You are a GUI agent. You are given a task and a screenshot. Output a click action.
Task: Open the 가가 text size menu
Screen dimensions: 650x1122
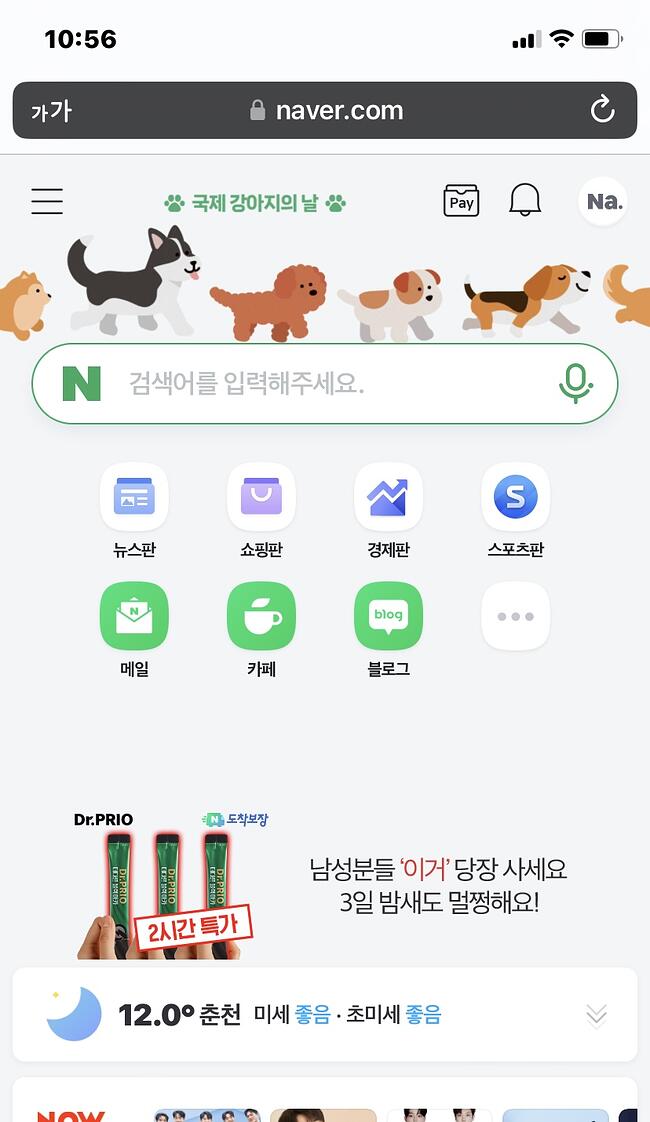pyautogui.click(x=51, y=111)
